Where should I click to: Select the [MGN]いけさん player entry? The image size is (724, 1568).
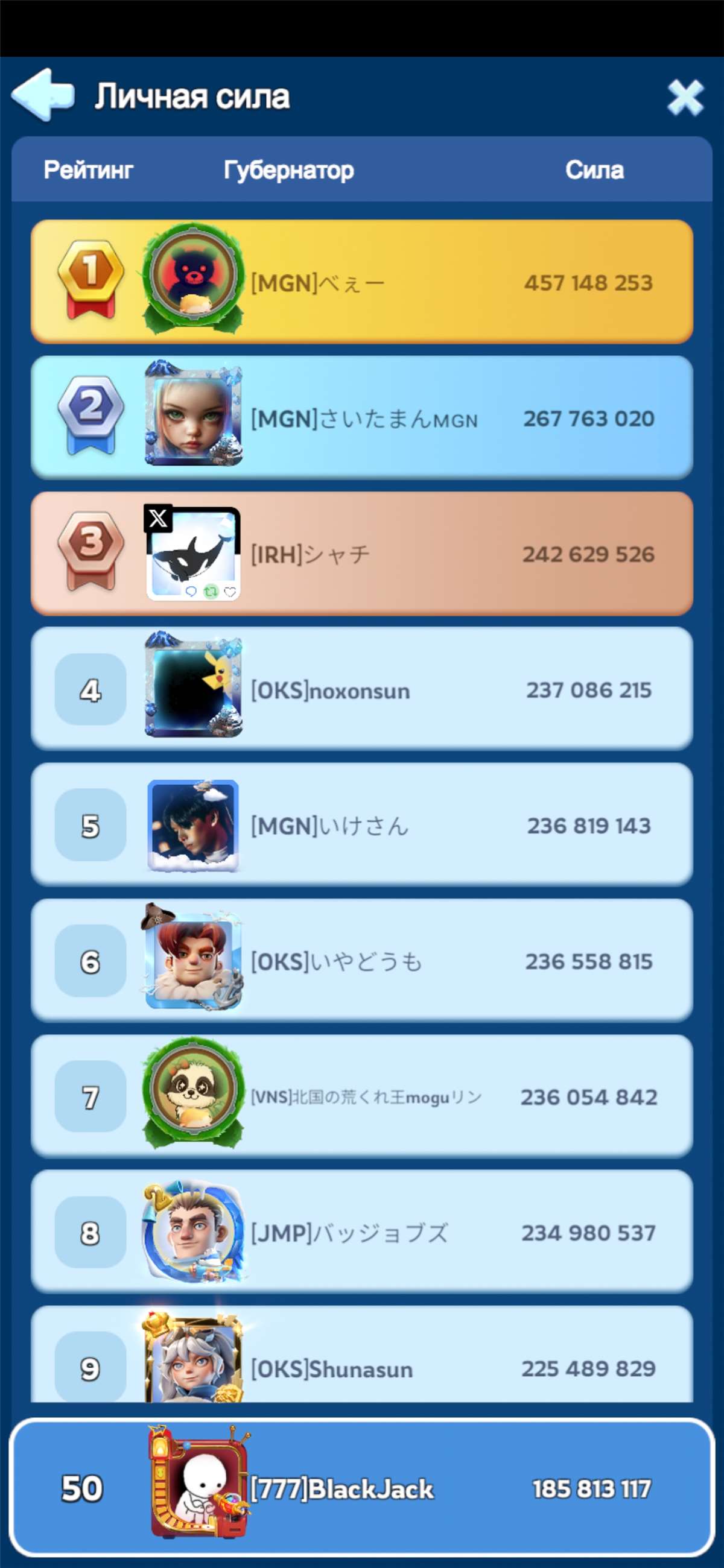point(361,825)
